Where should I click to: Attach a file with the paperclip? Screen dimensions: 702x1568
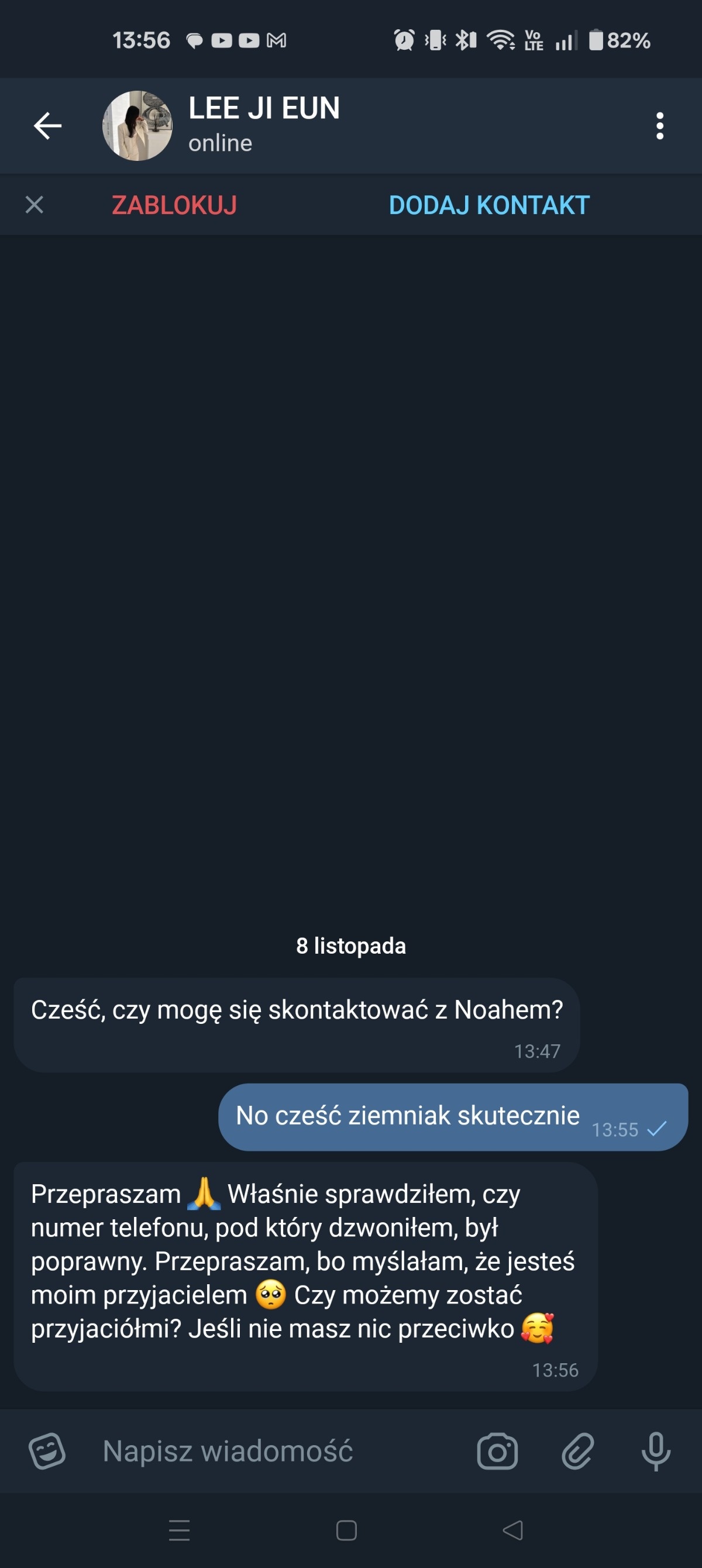[x=577, y=1451]
